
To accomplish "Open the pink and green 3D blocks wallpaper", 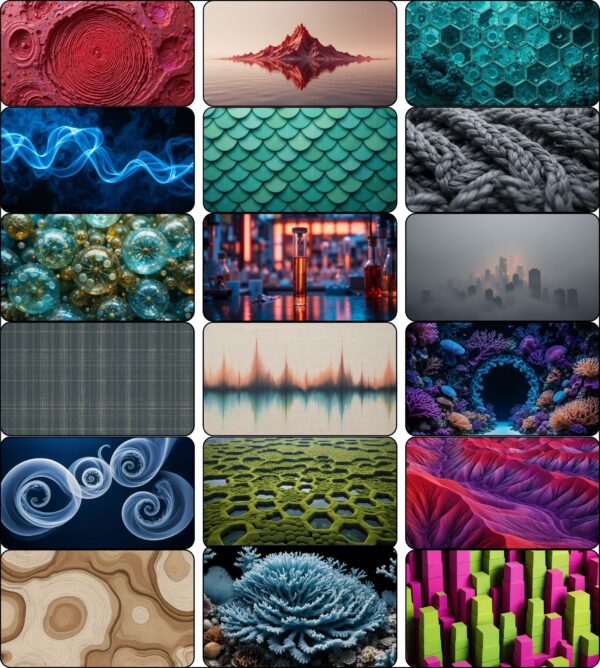I will pyautogui.click(x=502, y=607).
